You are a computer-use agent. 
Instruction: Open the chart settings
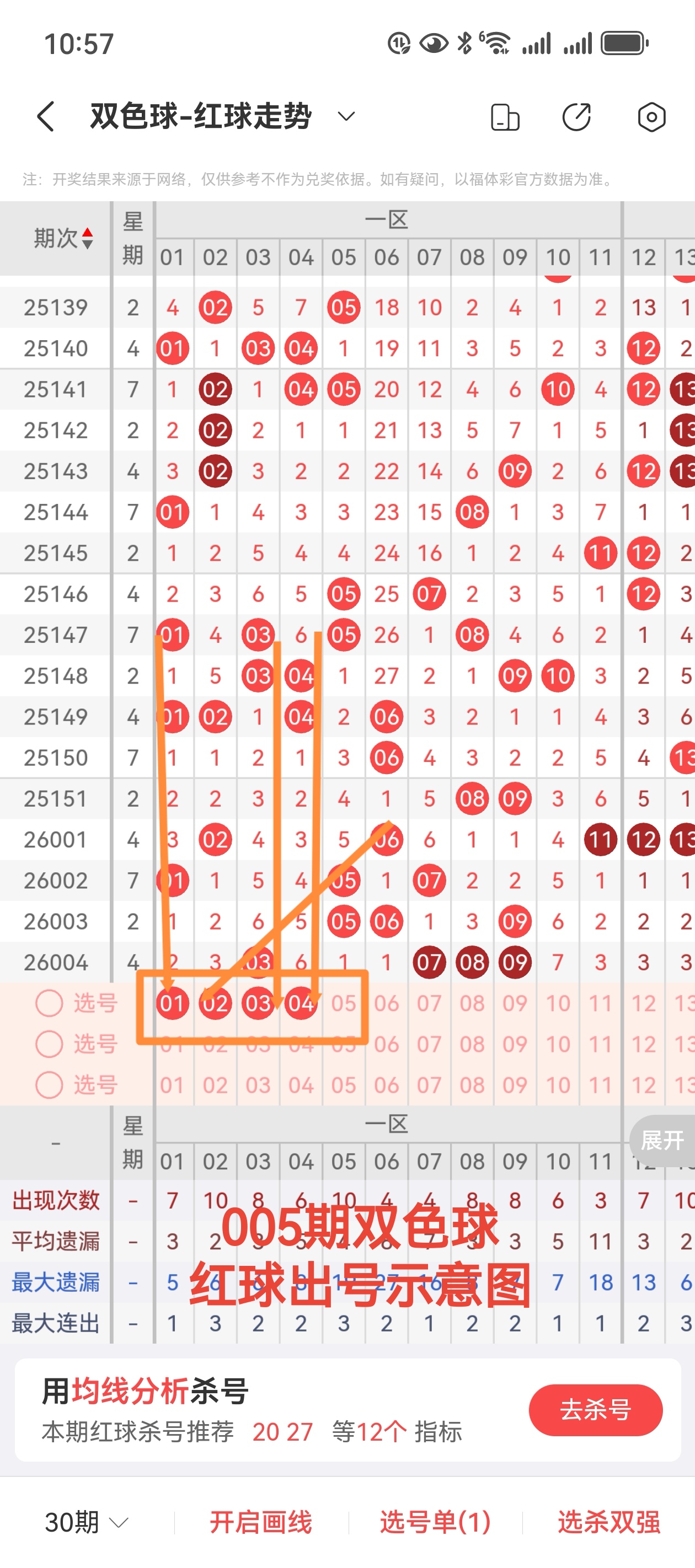(651, 117)
